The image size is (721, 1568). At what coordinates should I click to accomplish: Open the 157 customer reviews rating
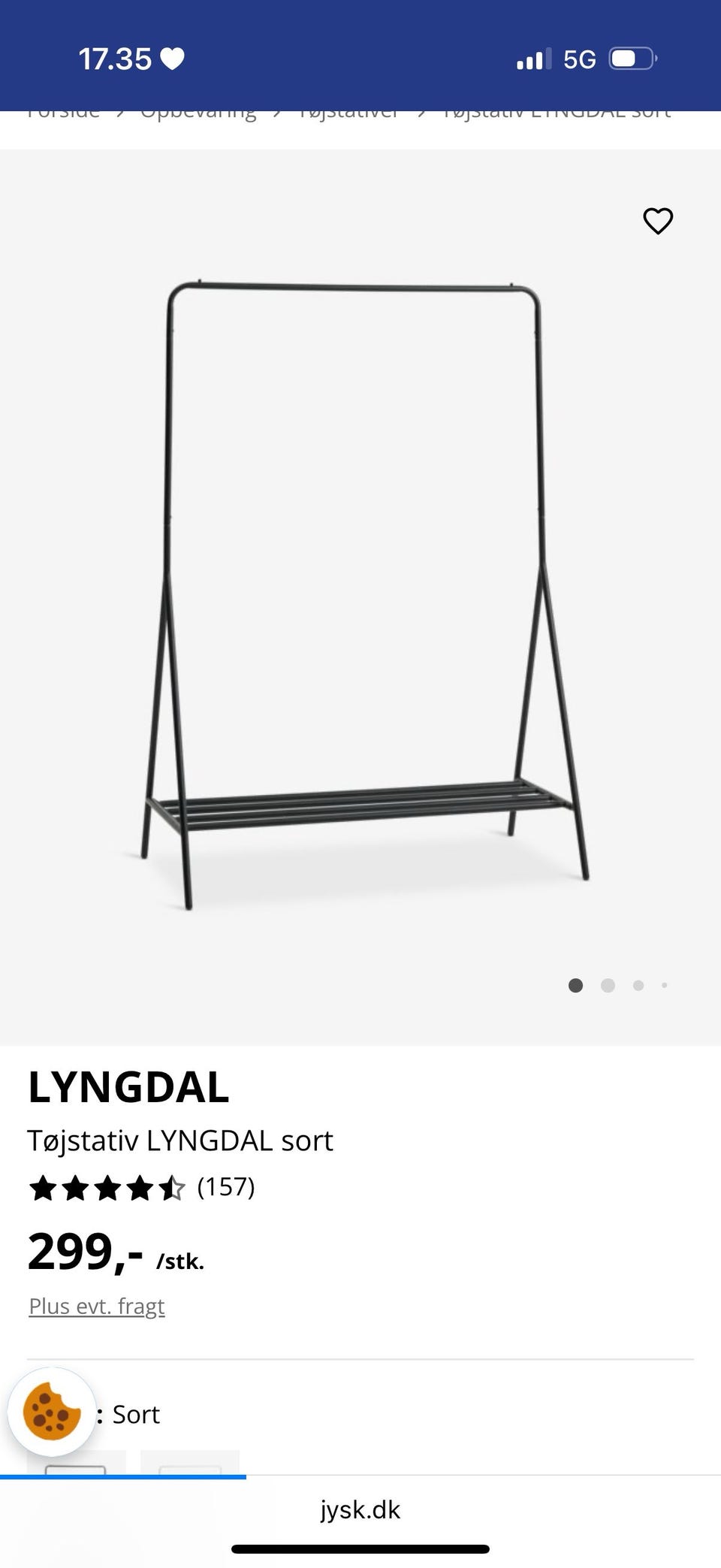[143, 1188]
